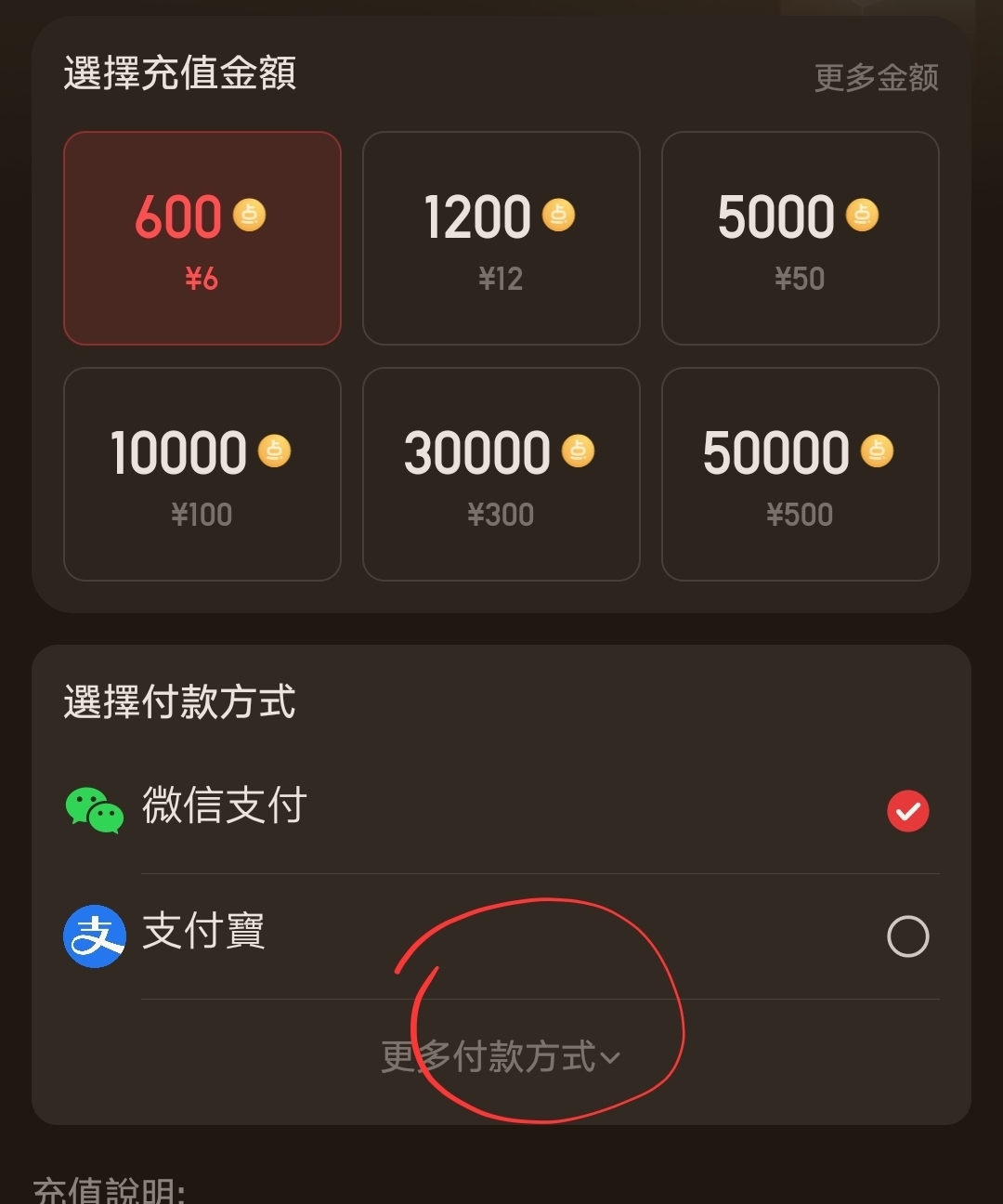Viewport: 1003px width, 1204px height.
Task: Choose the 1200 coins ¥12 package
Action: point(501,238)
